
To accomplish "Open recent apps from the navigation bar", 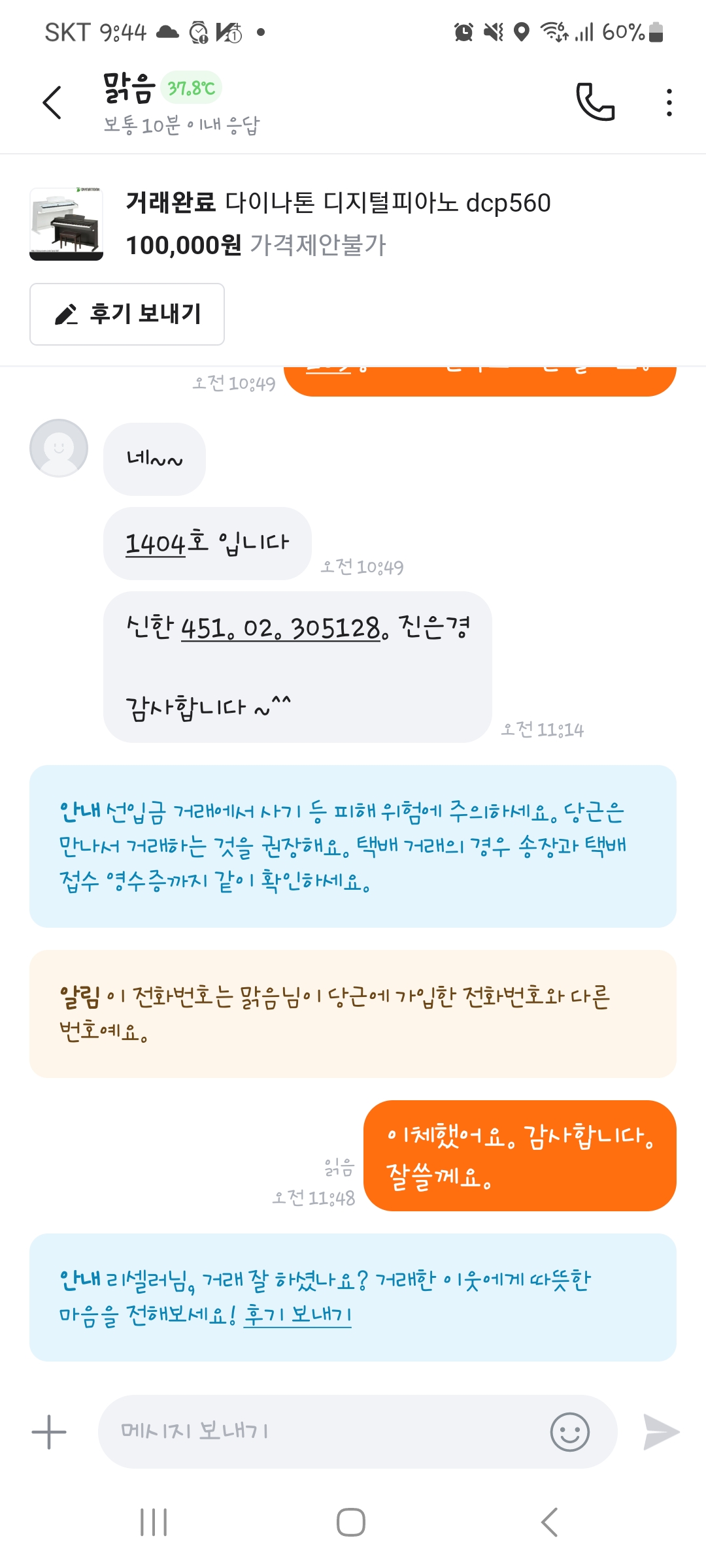I will tap(154, 1522).
